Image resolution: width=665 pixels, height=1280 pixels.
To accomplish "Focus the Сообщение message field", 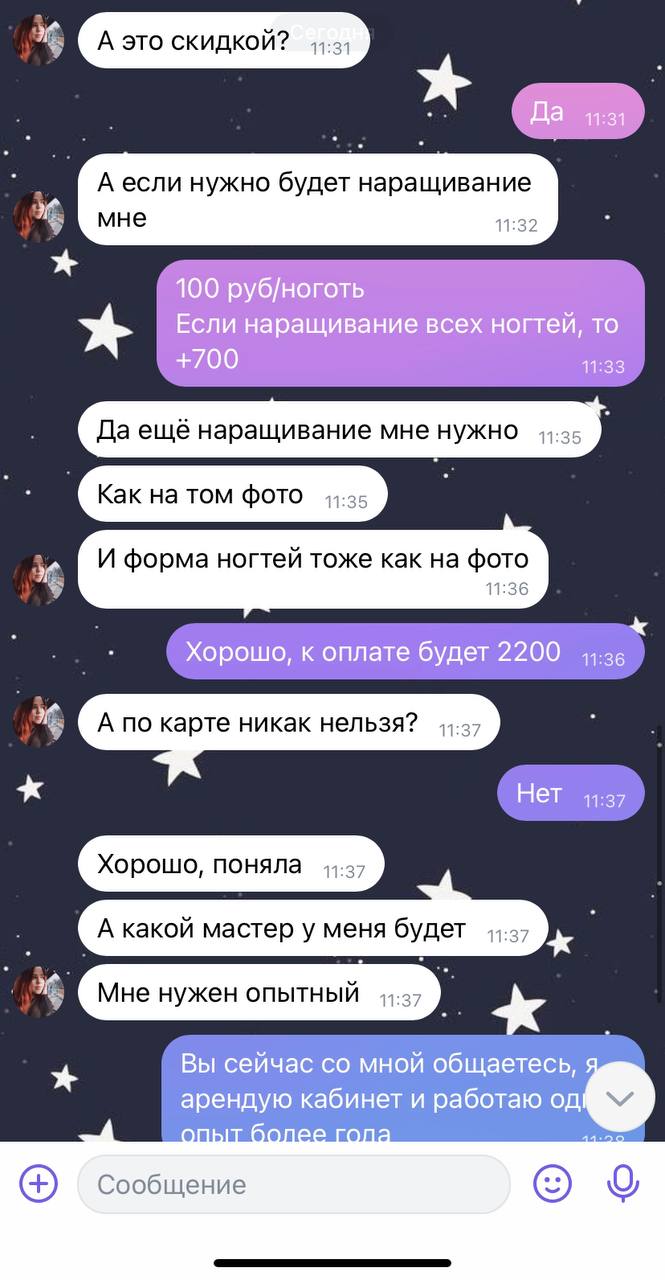I will [x=294, y=1185].
